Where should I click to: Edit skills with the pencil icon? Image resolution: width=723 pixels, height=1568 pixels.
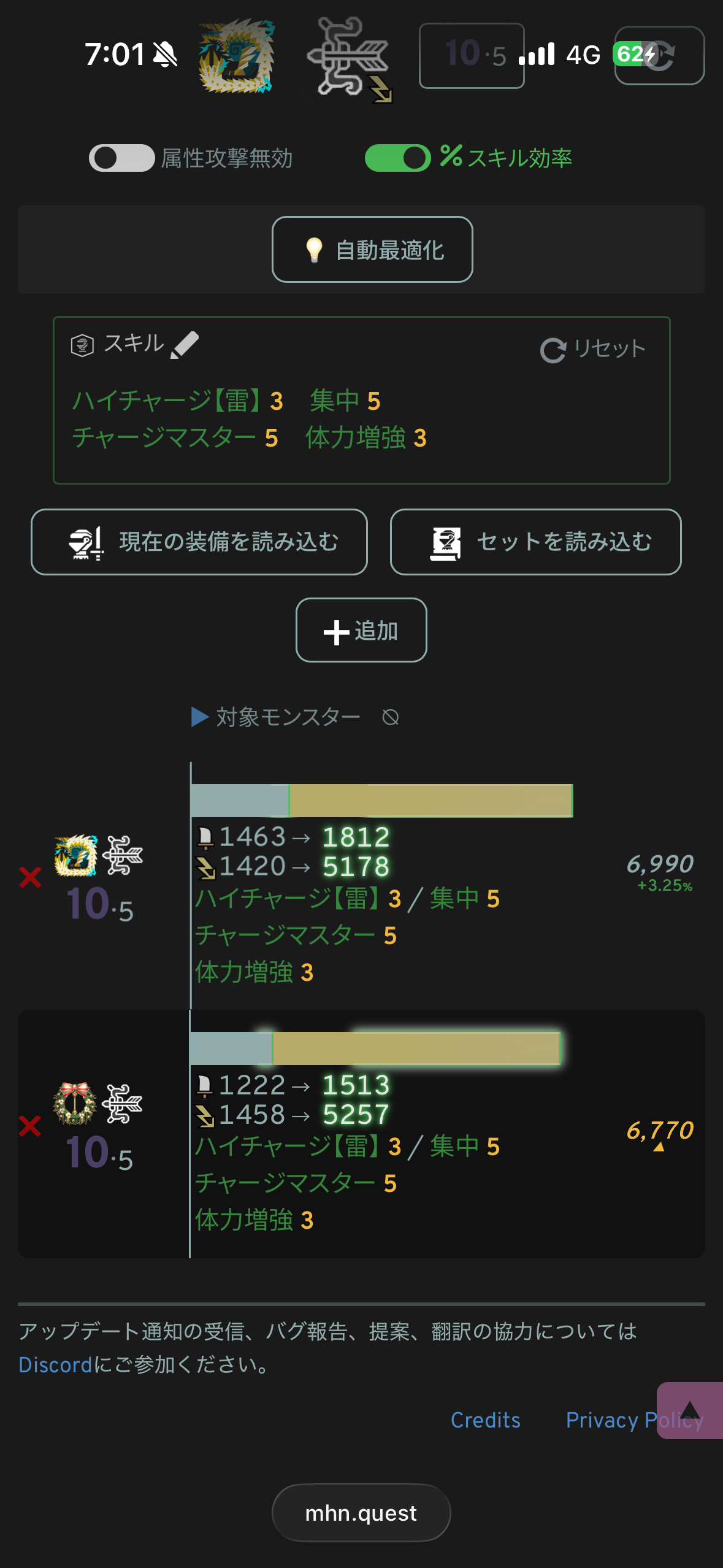185,345
